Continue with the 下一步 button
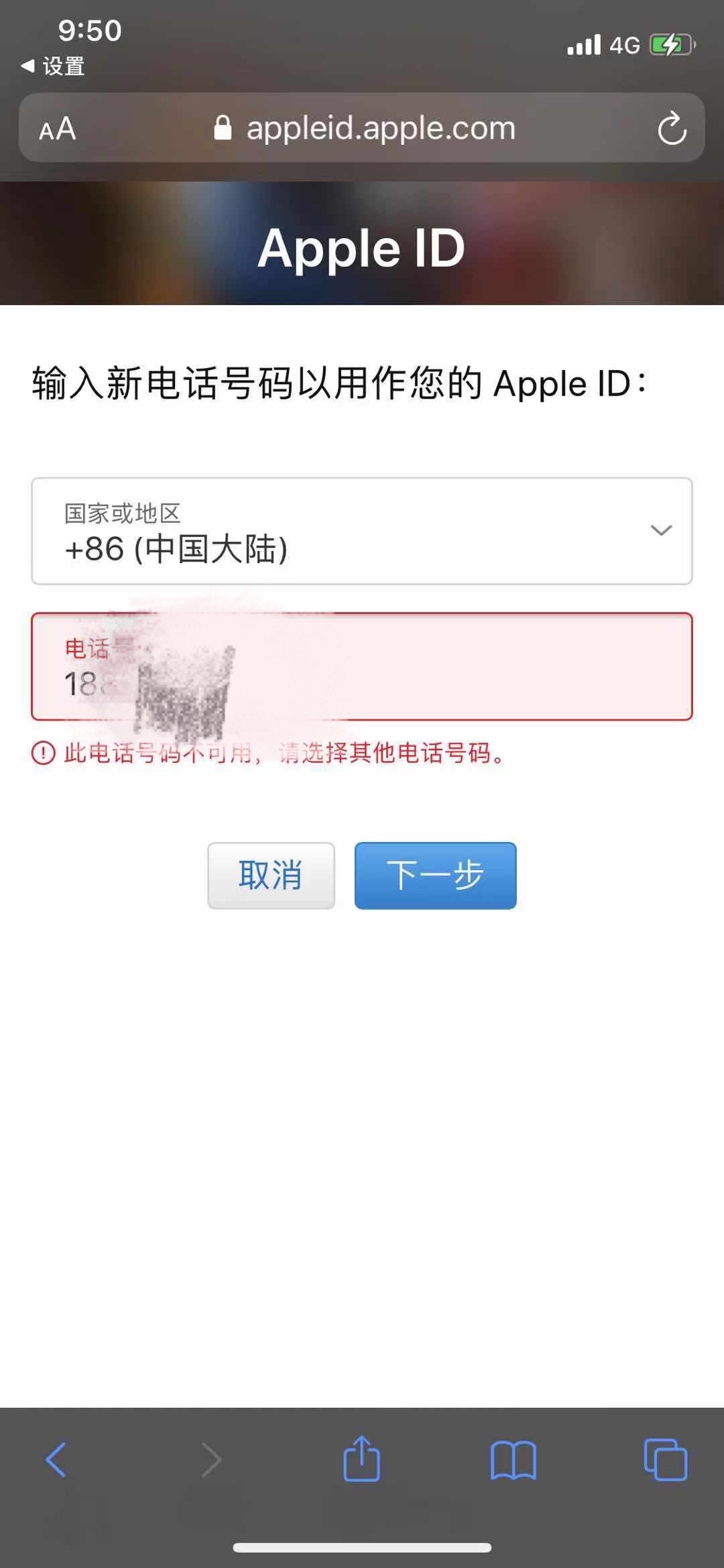 tap(435, 876)
